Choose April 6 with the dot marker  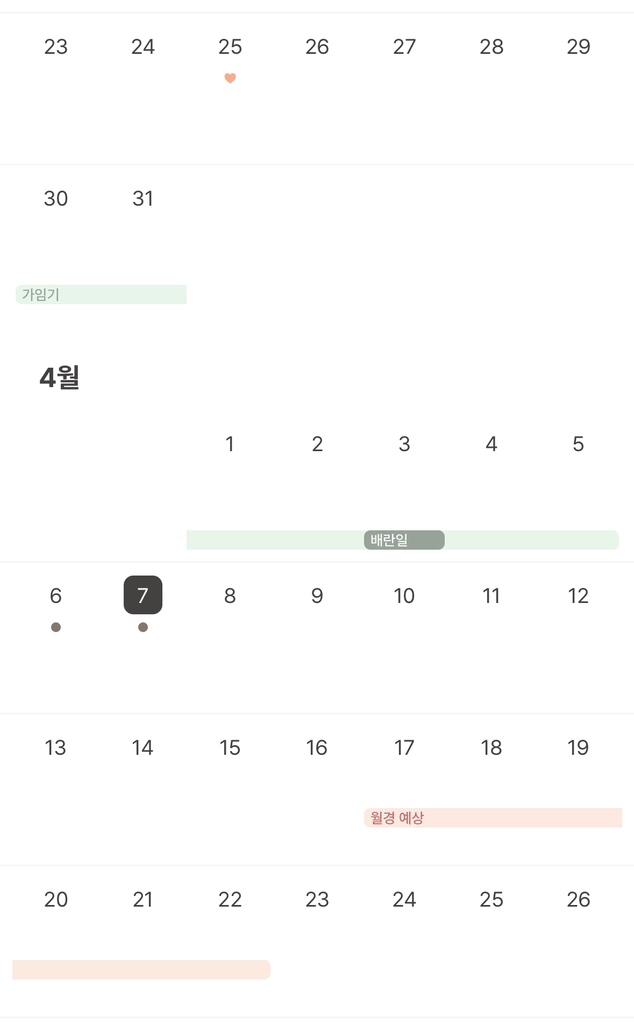click(x=56, y=596)
